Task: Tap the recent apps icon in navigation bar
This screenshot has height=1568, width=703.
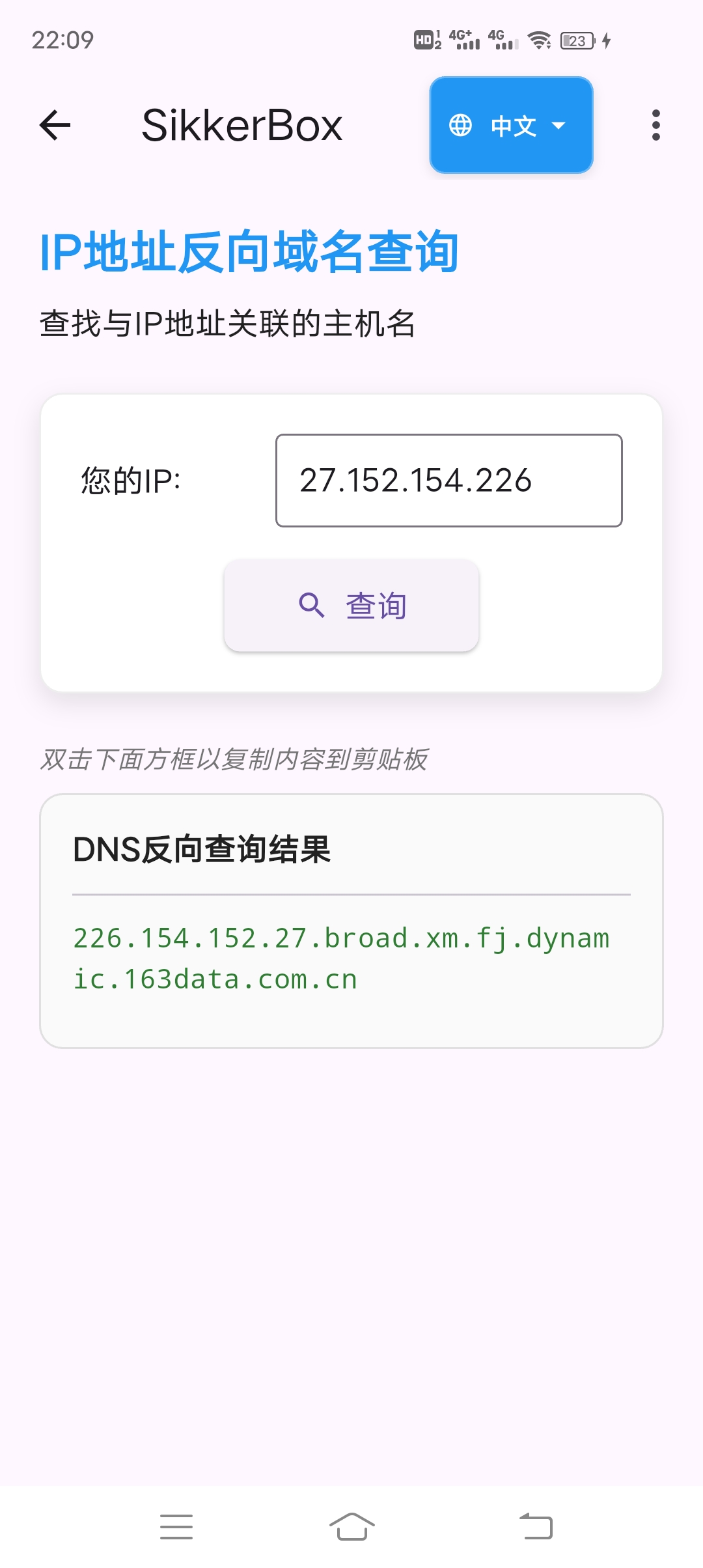Action: click(x=176, y=1526)
